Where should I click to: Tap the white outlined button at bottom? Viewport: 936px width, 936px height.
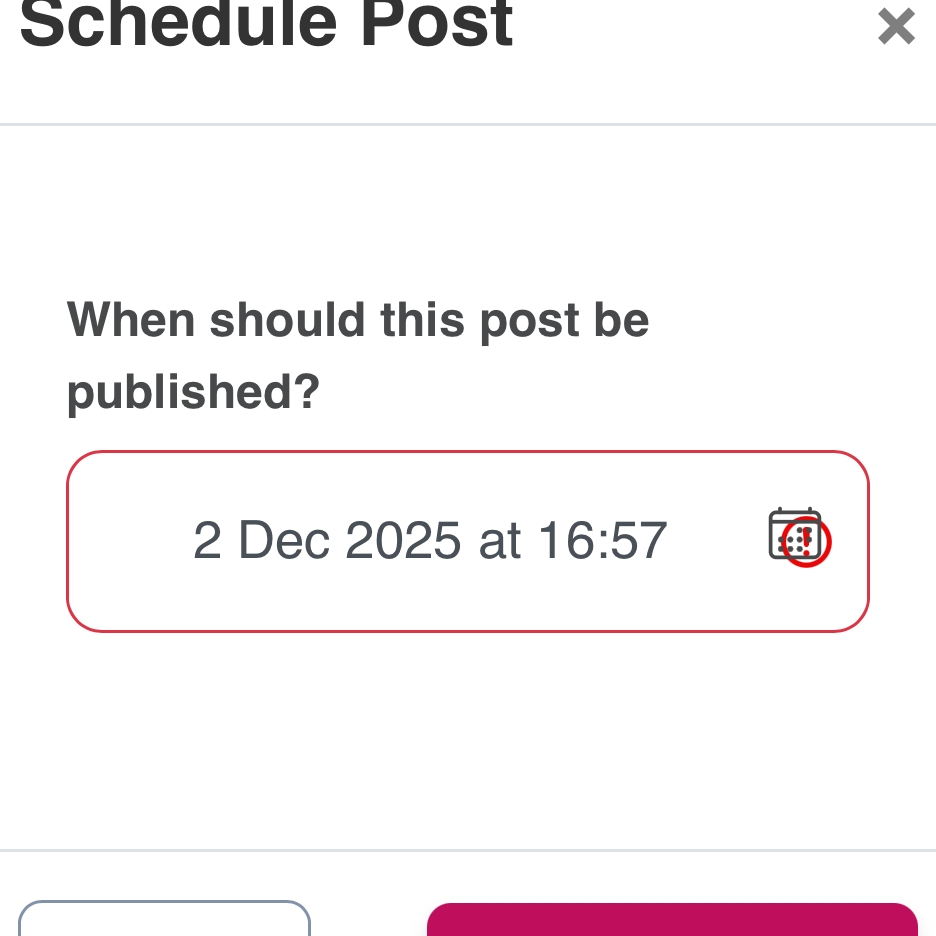click(x=164, y=920)
